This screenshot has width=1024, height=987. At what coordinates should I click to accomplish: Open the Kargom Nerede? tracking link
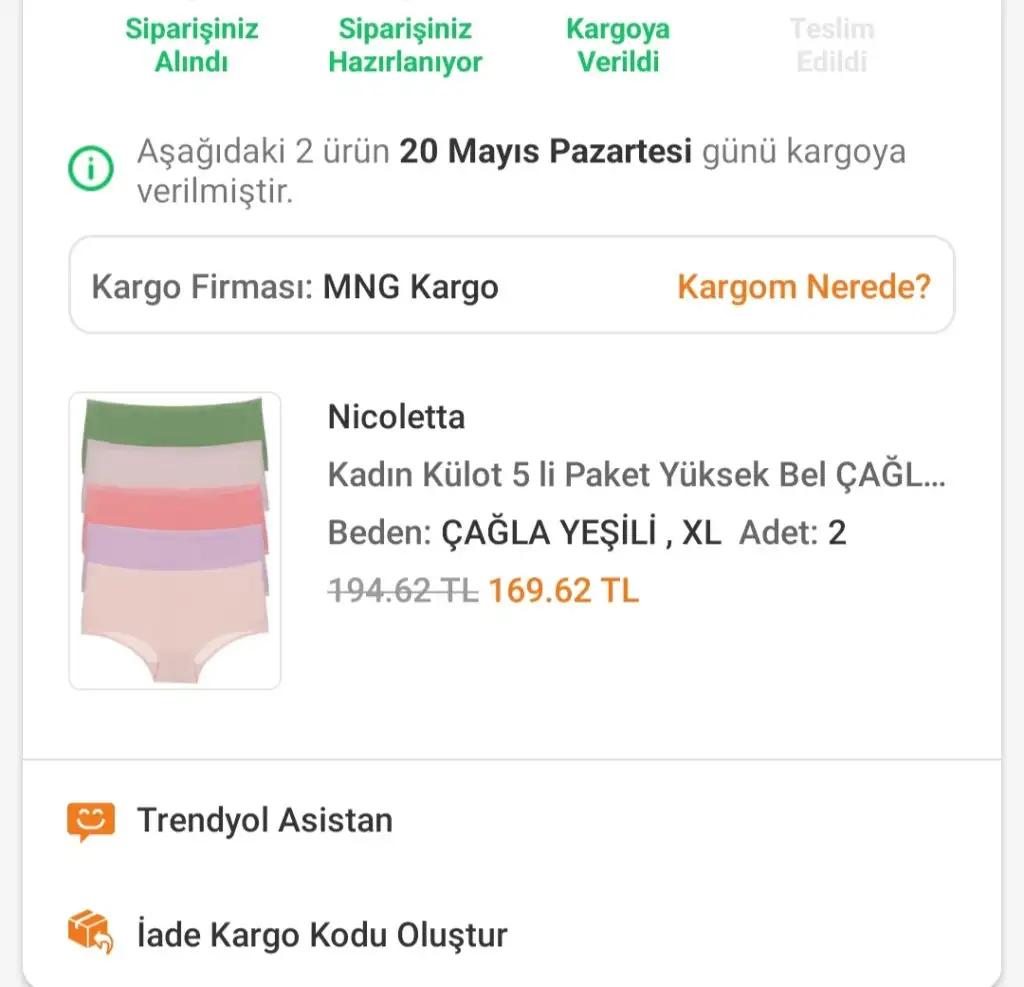click(x=803, y=288)
